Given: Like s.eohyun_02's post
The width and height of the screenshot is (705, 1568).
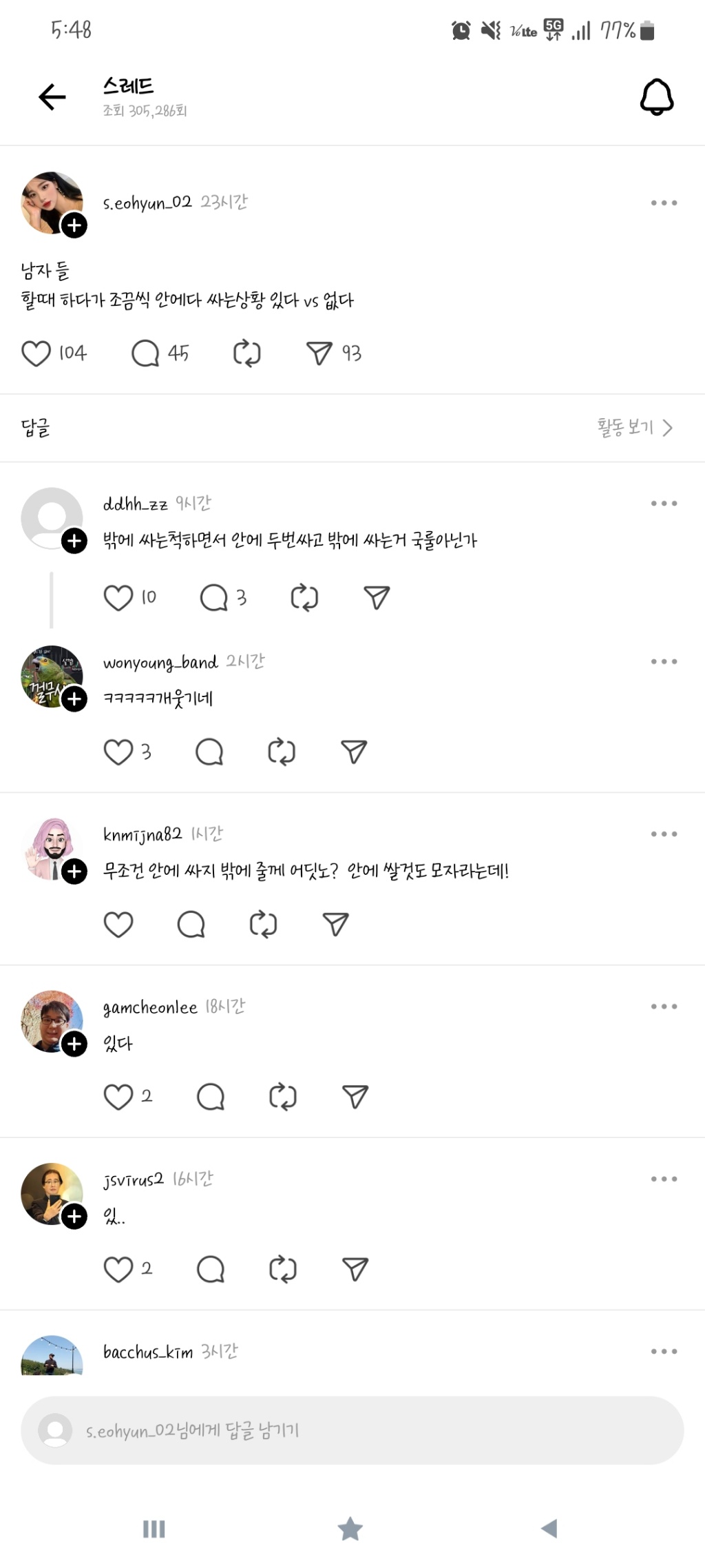Looking at the screenshot, I should coord(36,353).
